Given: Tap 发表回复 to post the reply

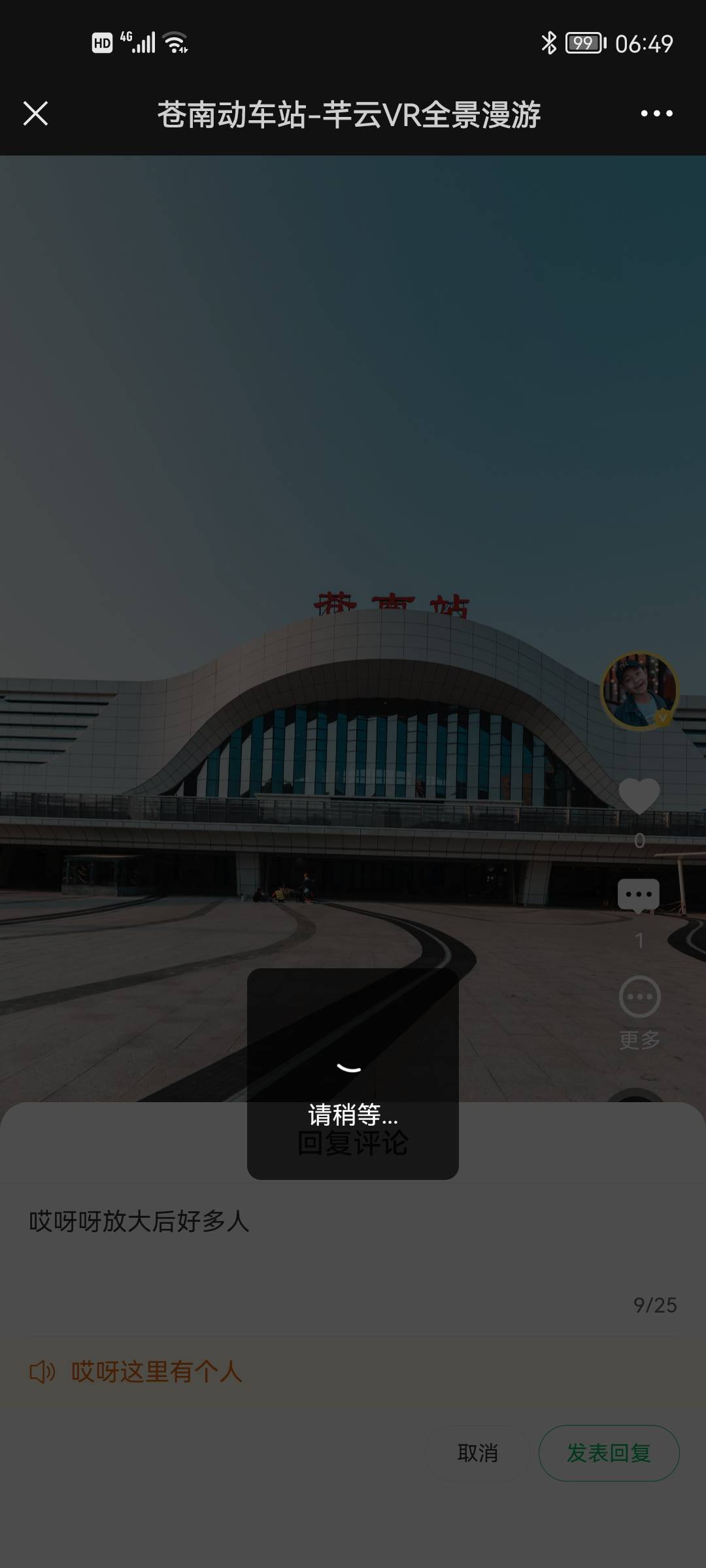Looking at the screenshot, I should coord(609,1453).
